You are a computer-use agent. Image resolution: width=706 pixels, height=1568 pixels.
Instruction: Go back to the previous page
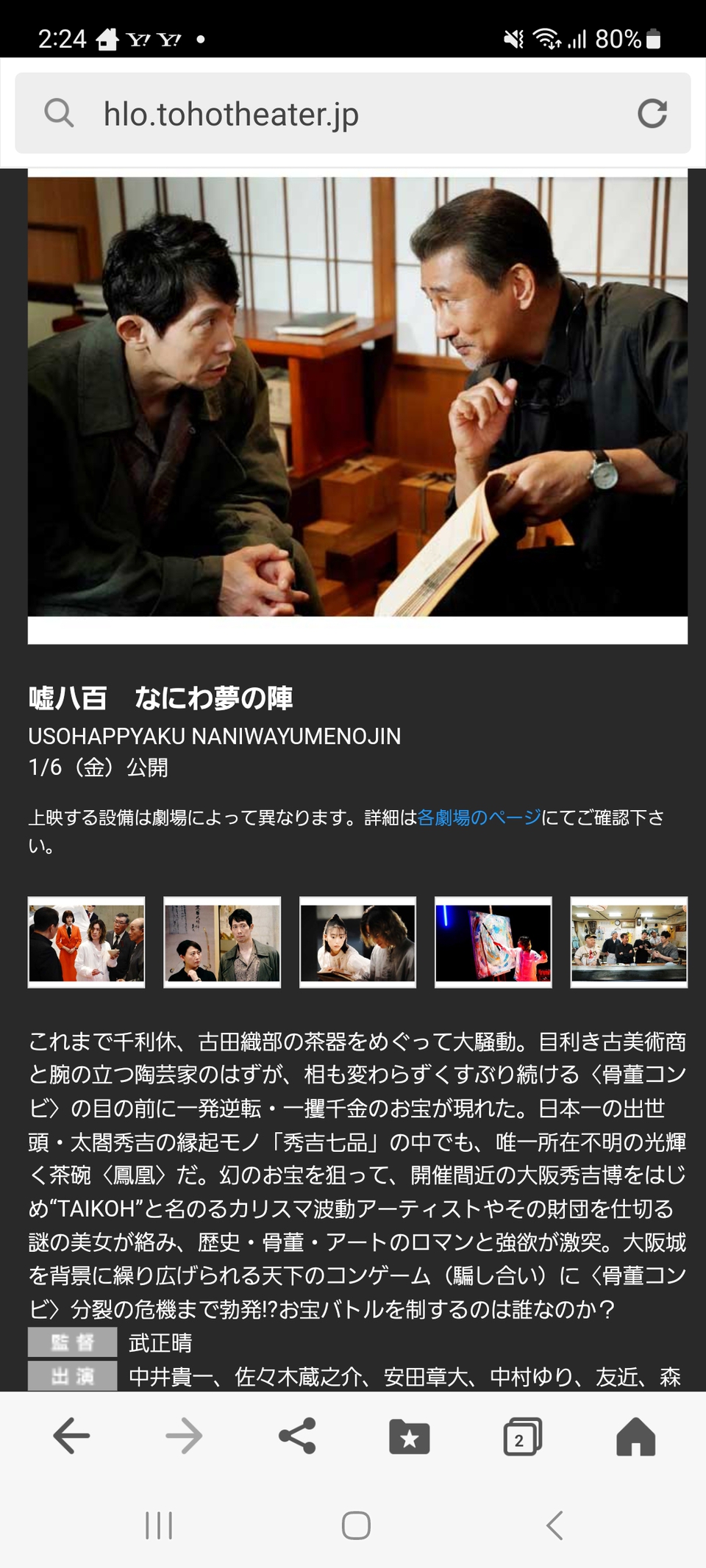coord(71,1436)
